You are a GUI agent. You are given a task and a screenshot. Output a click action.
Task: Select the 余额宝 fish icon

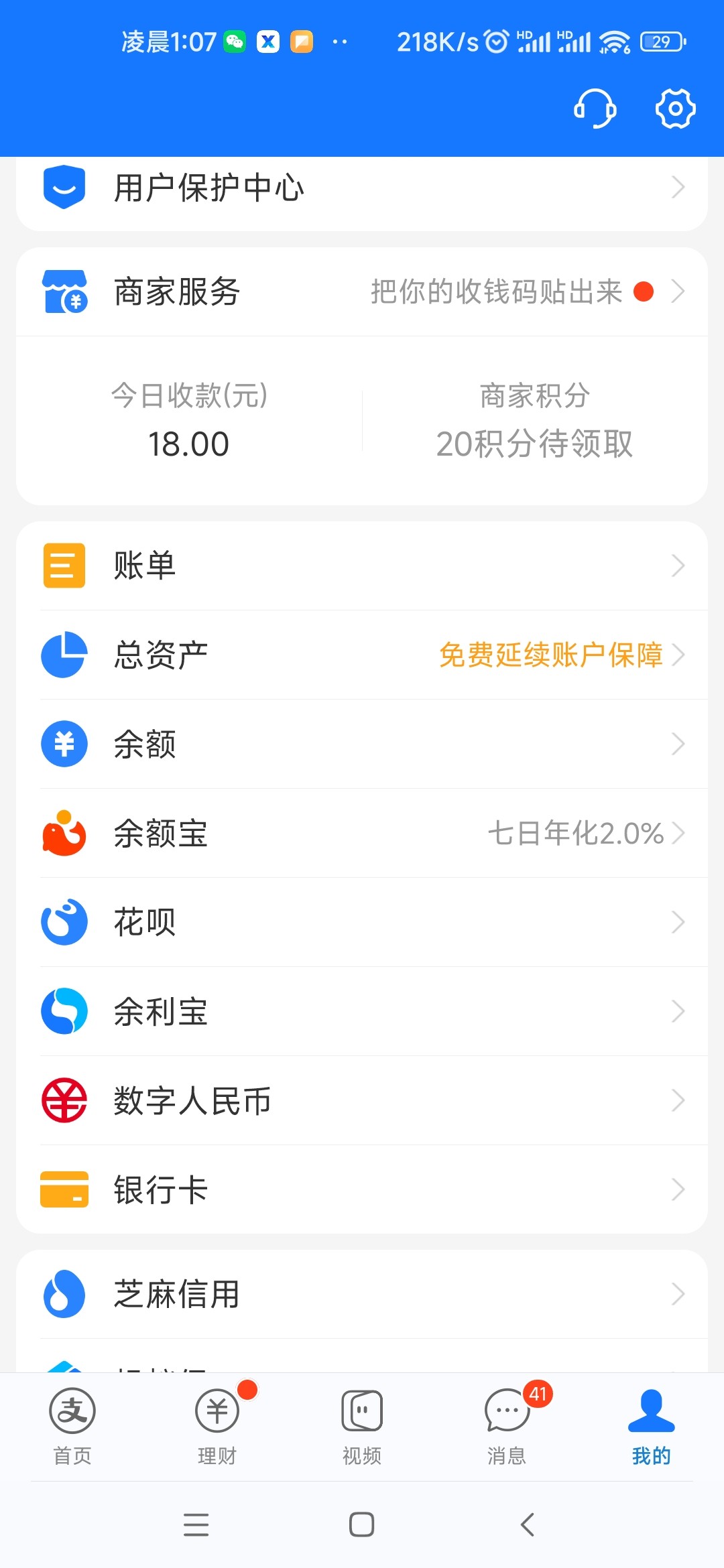tap(64, 833)
